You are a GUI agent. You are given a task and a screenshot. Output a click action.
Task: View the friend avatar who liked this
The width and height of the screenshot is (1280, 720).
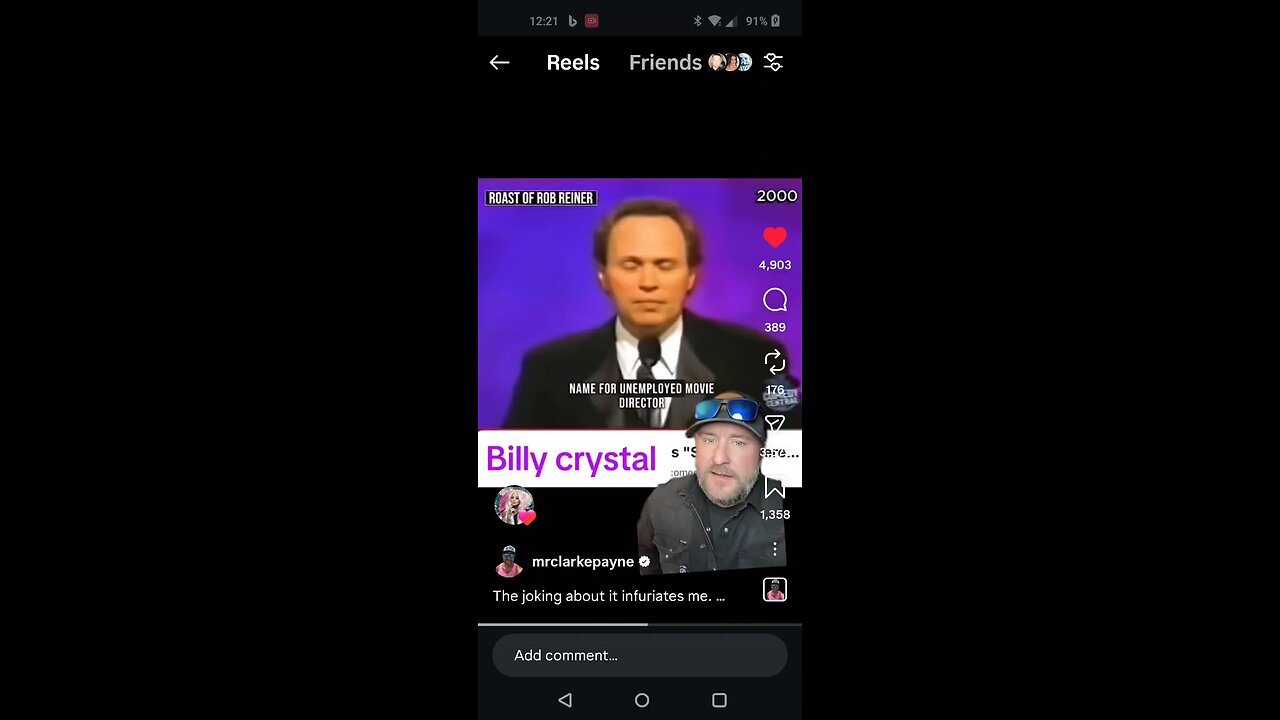(514, 506)
